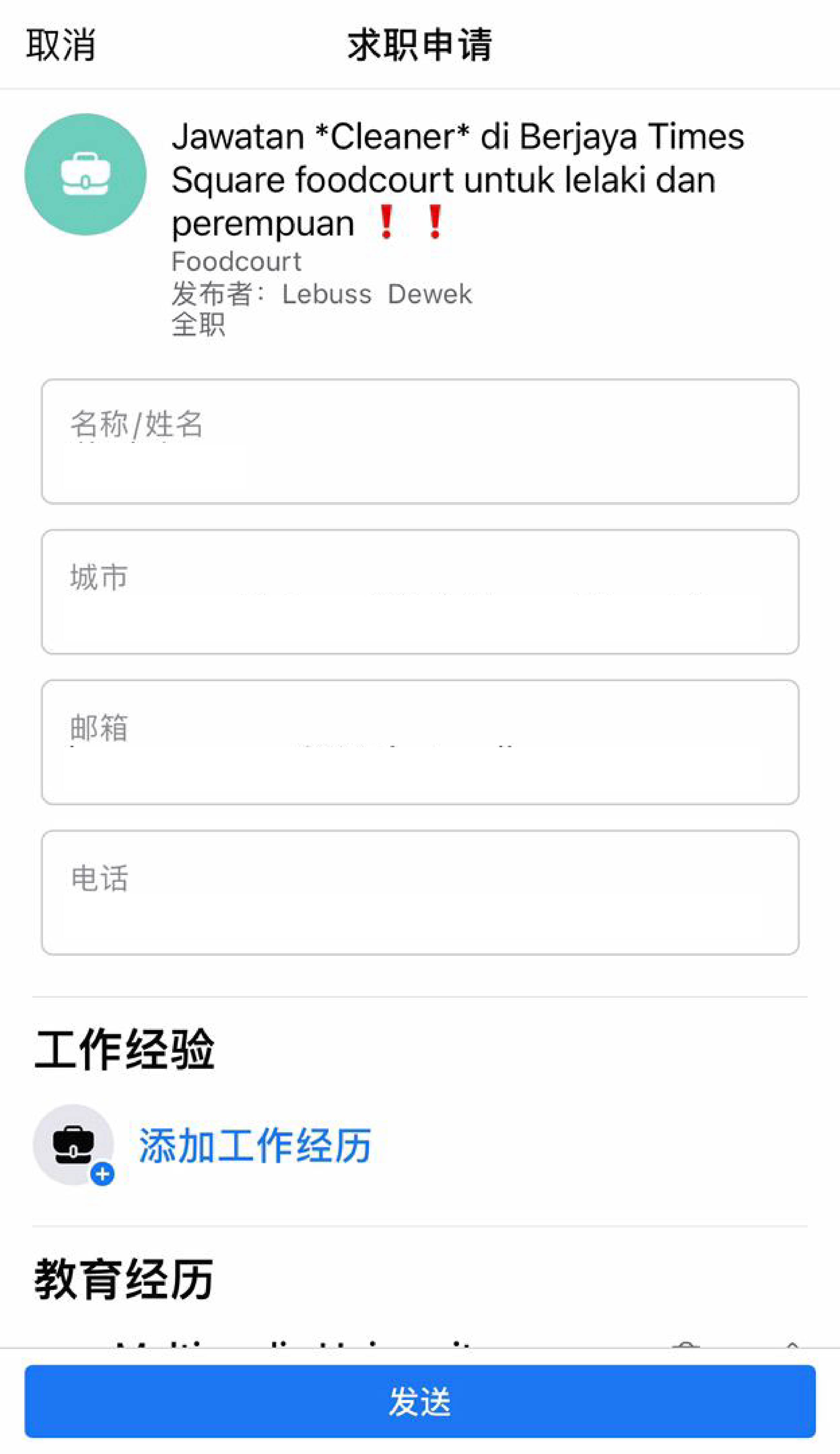Enter the 电话 phone field
Screen dimensions: 840x1454
coord(420,892)
